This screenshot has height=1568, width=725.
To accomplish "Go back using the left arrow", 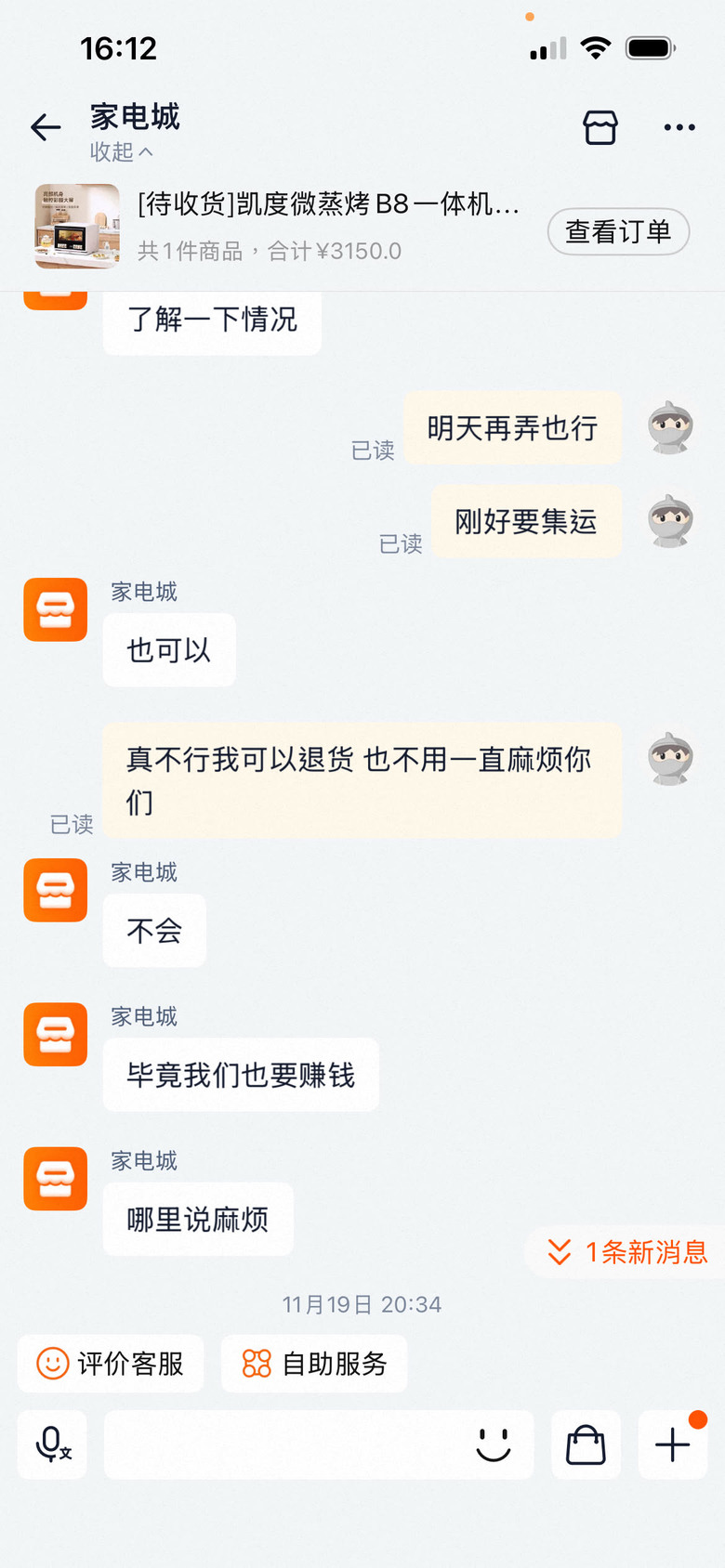I will click(x=46, y=127).
